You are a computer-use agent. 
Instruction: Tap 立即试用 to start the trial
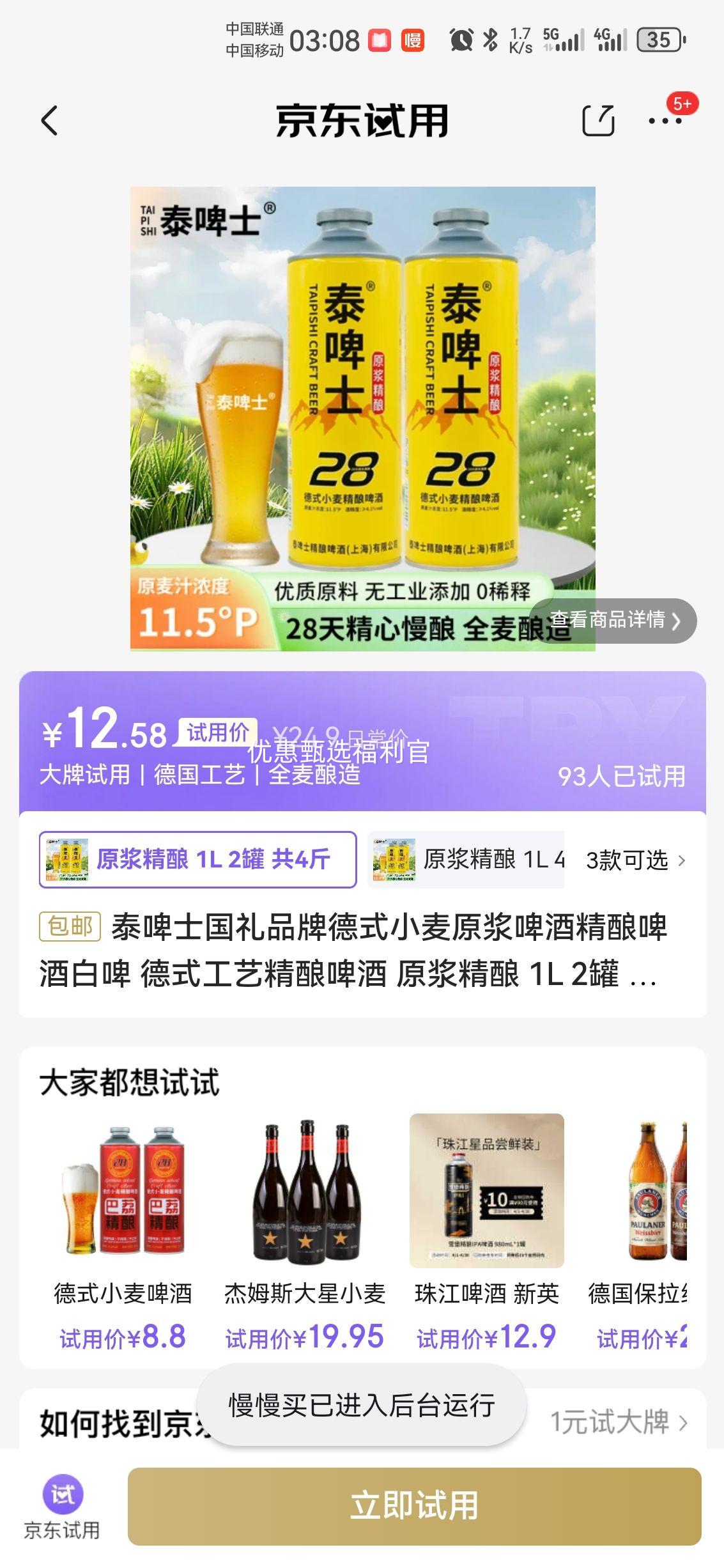pos(414,1506)
